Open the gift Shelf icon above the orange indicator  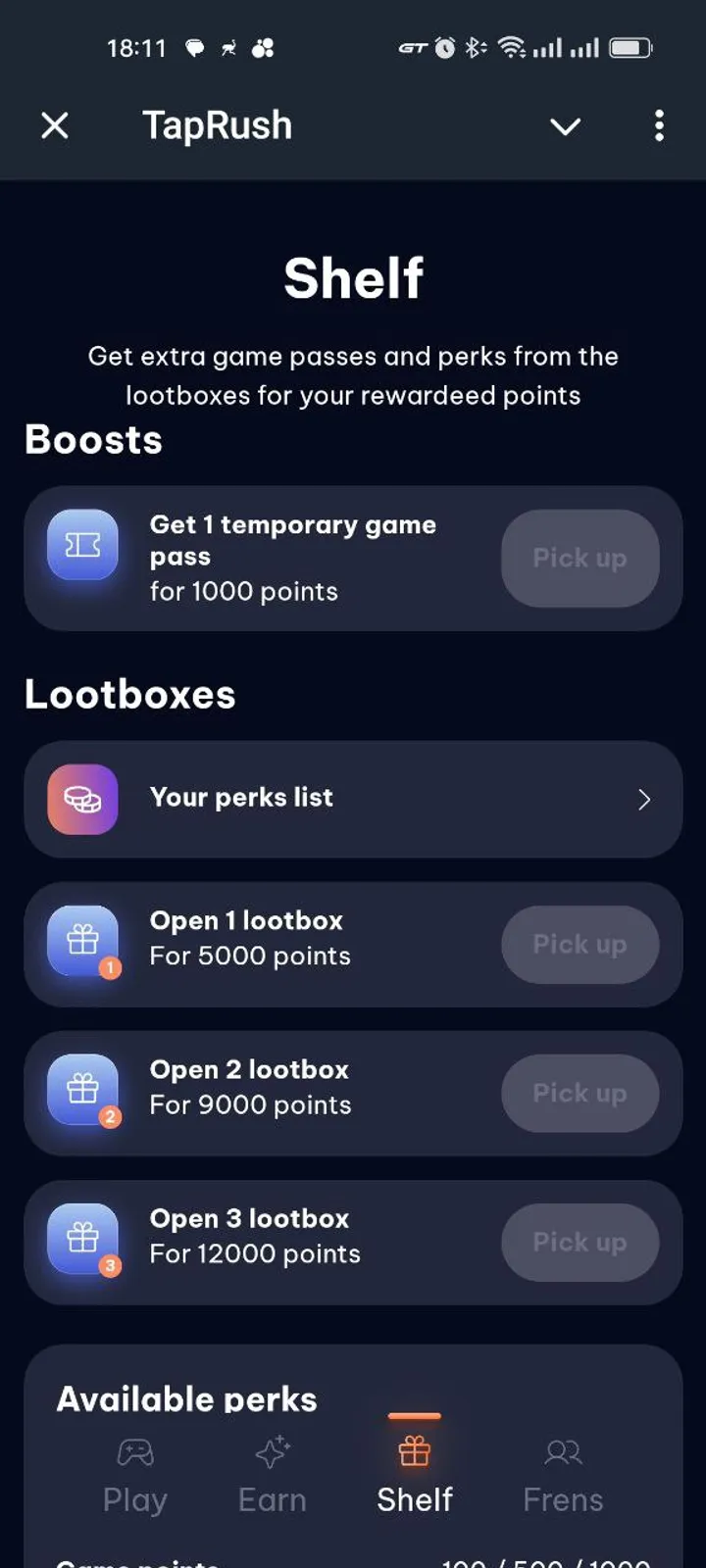coord(414,1453)
